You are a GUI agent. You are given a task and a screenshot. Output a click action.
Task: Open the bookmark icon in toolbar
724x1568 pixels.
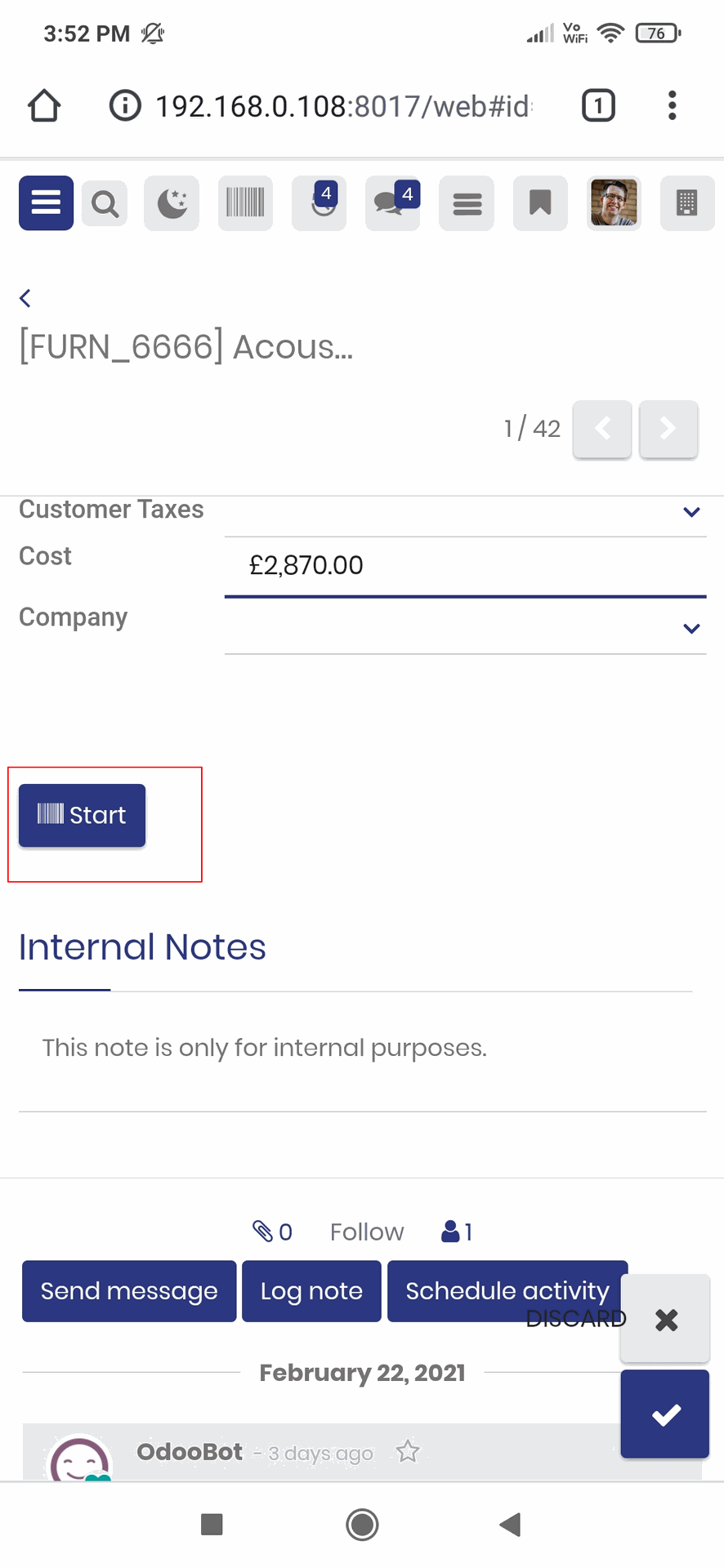[x=540, y=203]
